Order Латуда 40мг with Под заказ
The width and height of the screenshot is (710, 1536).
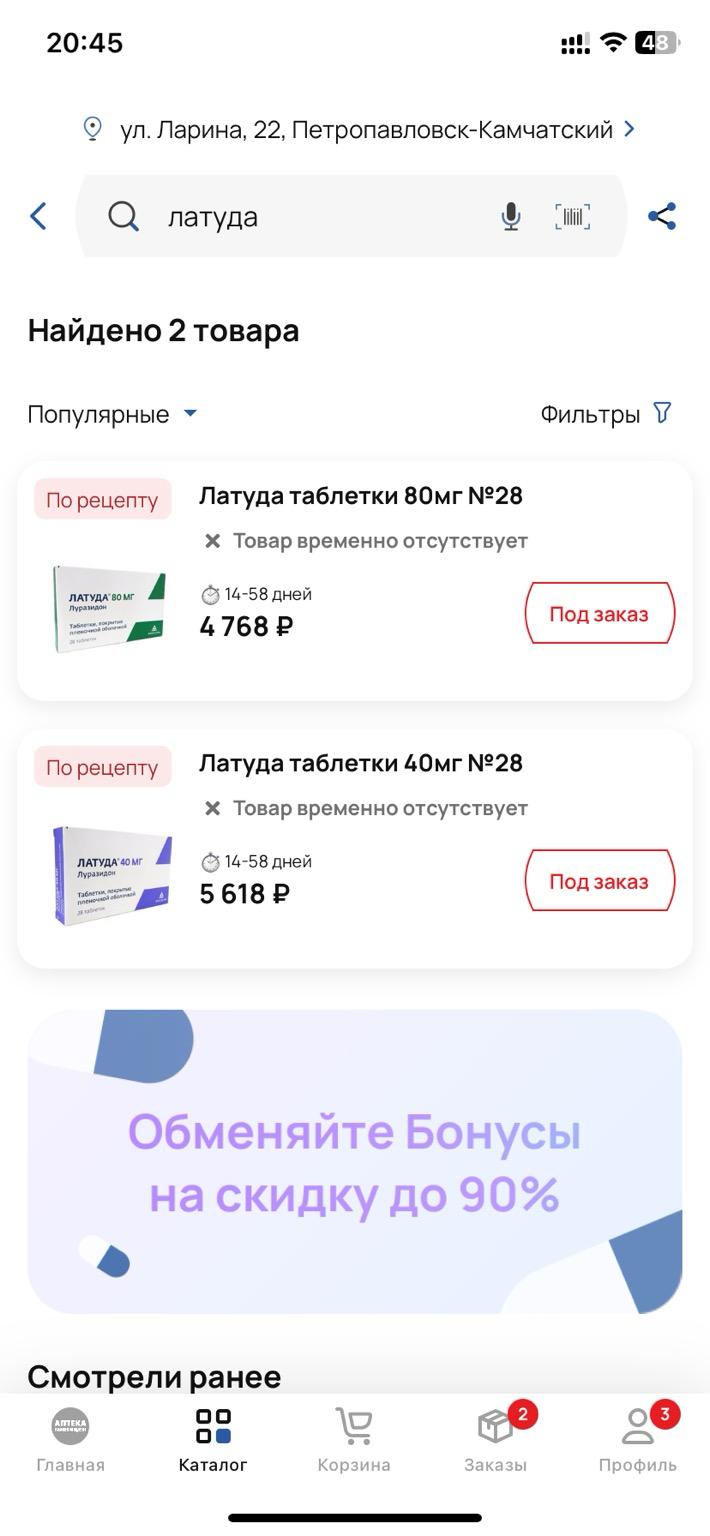pos(600,881)
